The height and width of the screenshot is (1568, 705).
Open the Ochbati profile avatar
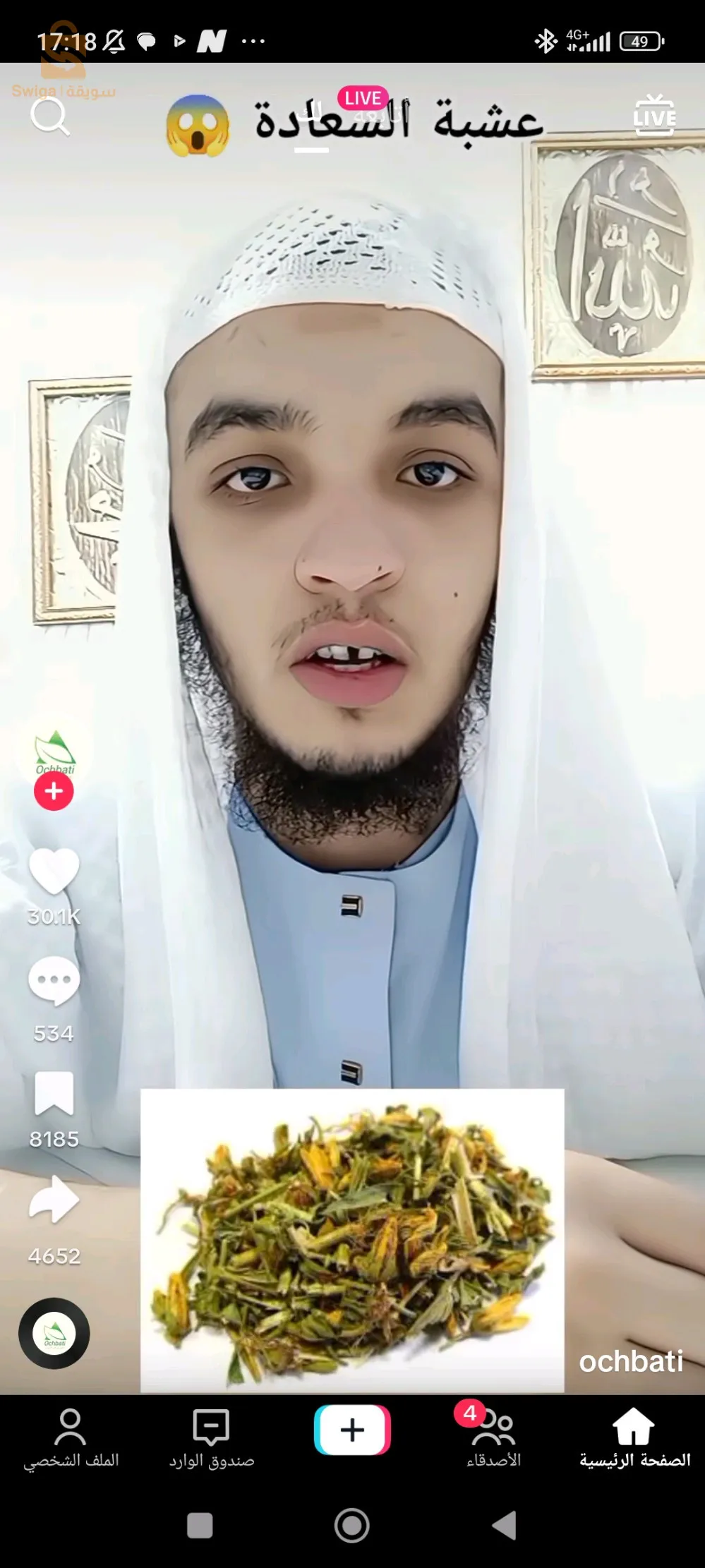point(54,752)
